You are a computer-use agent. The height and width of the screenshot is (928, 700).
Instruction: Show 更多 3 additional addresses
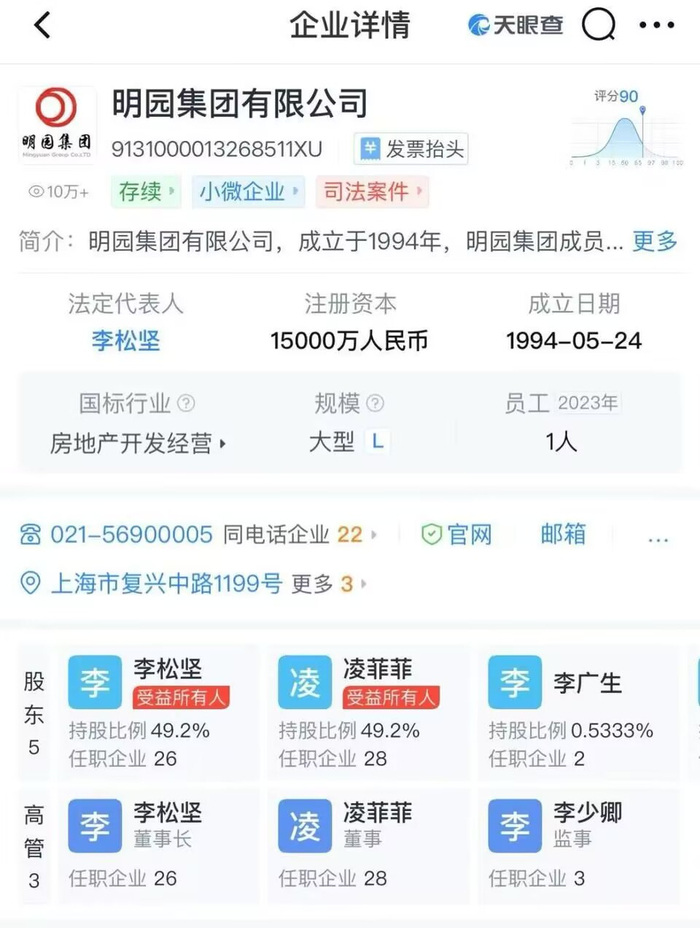[x=329, y=584]
